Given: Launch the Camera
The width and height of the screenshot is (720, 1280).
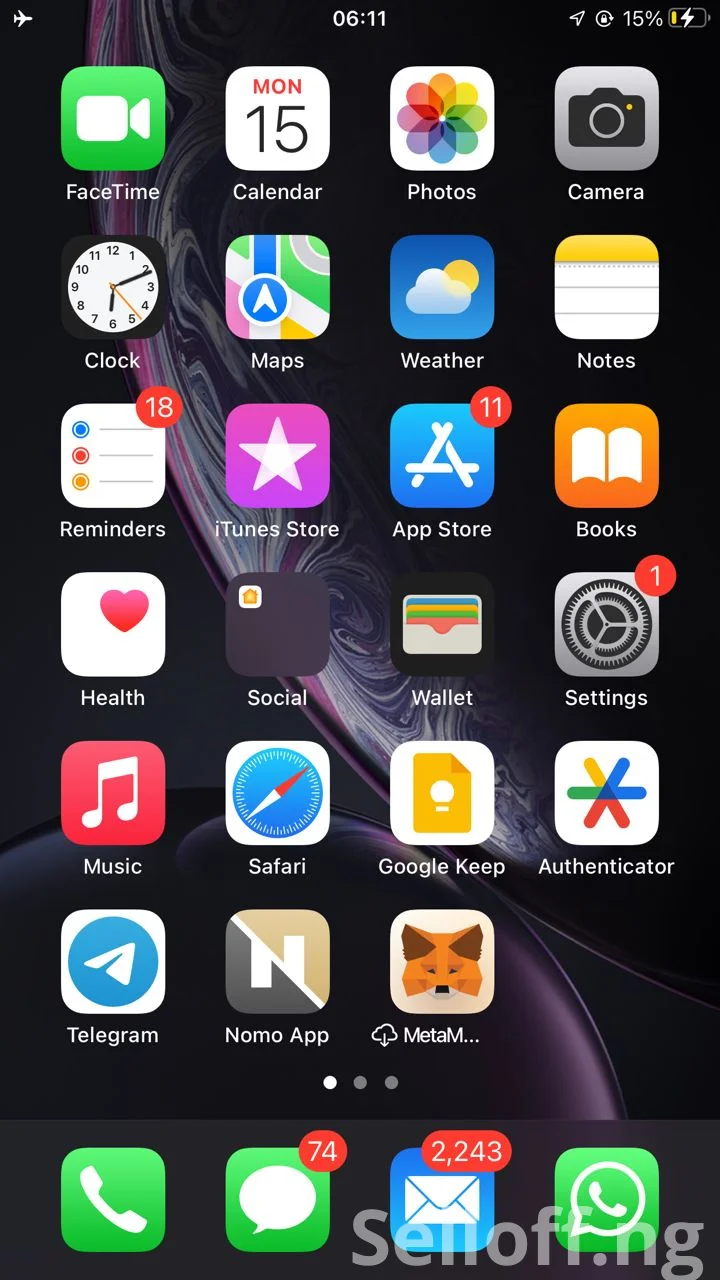Looking at the screenshot, I should (606, 119).
